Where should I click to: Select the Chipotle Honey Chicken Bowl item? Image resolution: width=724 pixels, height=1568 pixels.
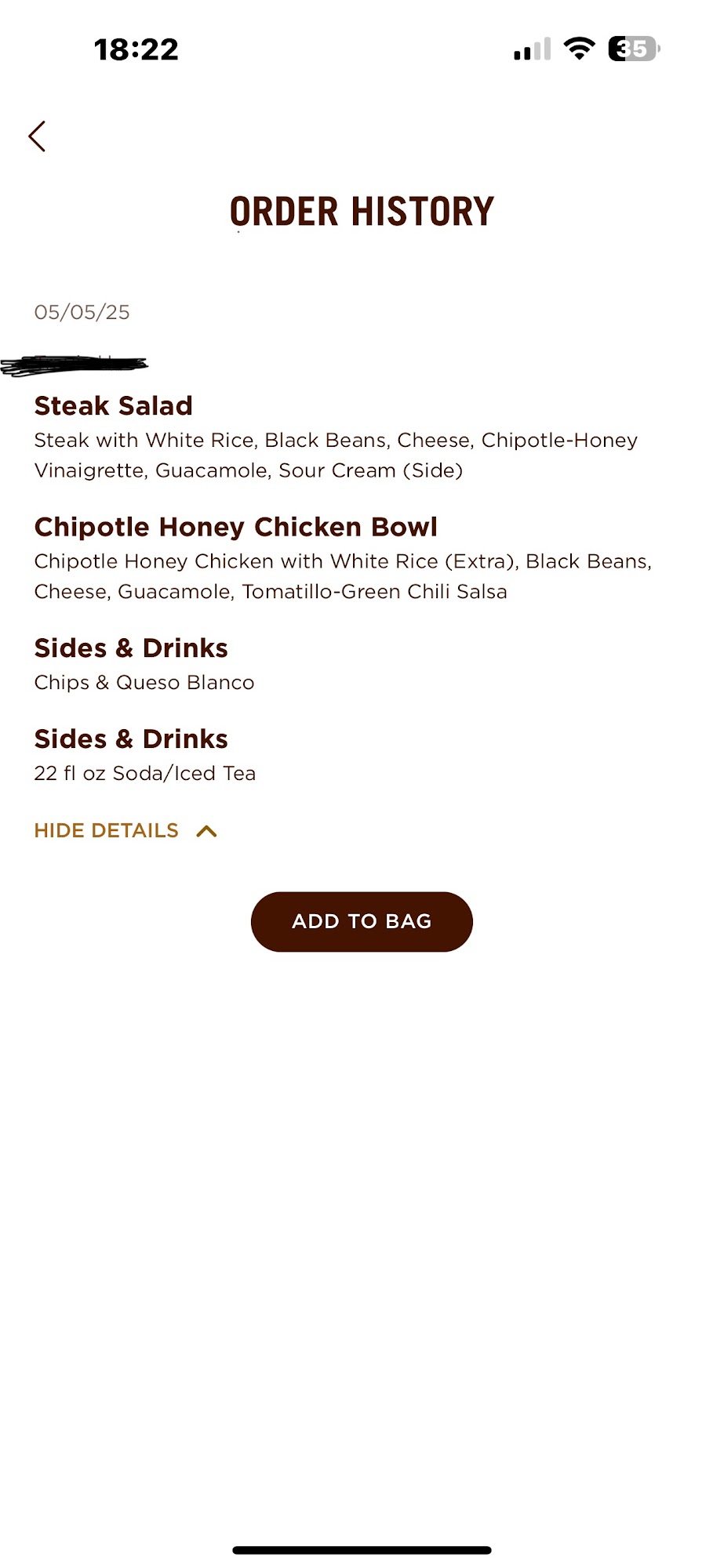point(235,527)
